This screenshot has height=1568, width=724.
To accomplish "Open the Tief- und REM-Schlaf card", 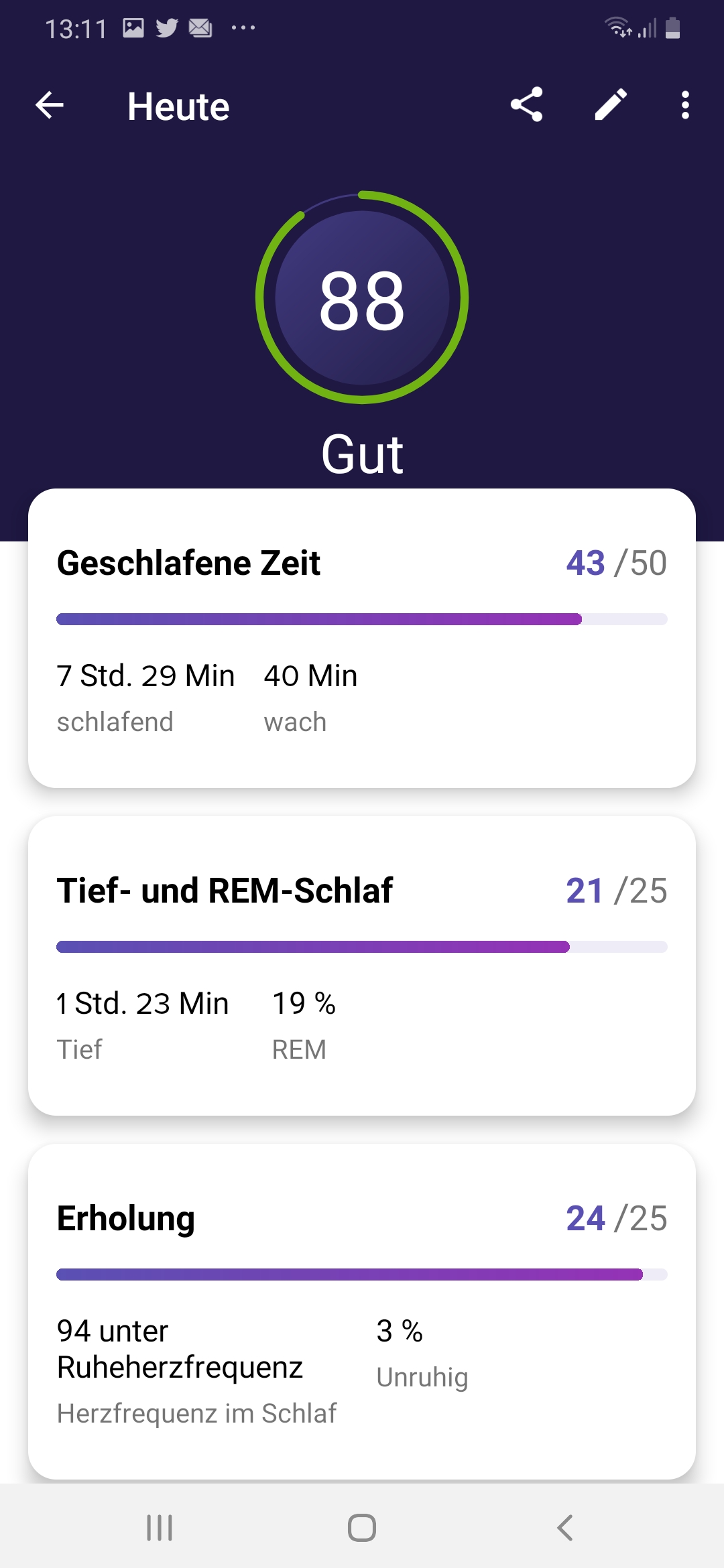I will click(362, 966).
